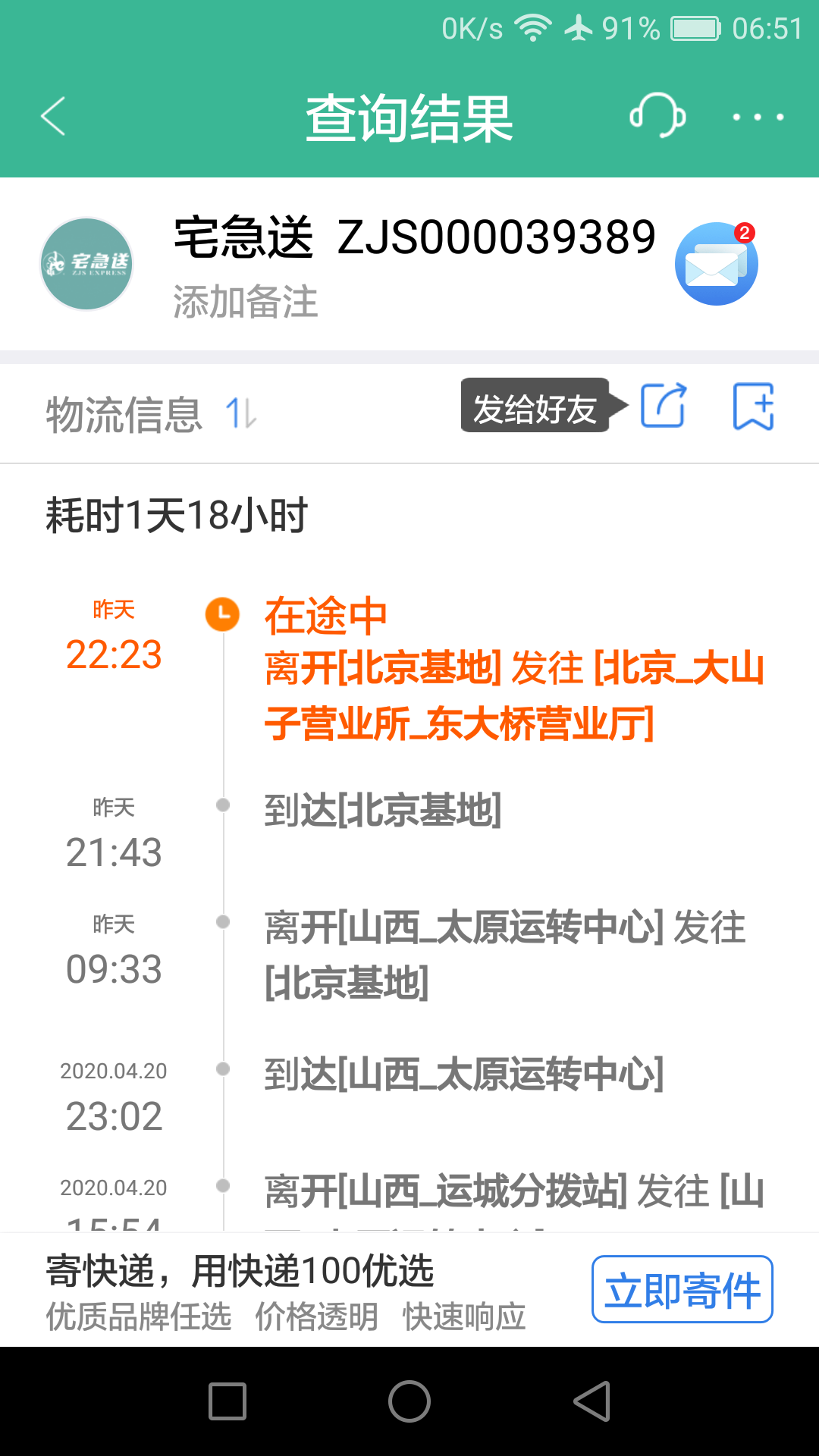Tap 立即寄件 to send a package now
This screenshot has height=1456, width=819.
coord(682,1289)
